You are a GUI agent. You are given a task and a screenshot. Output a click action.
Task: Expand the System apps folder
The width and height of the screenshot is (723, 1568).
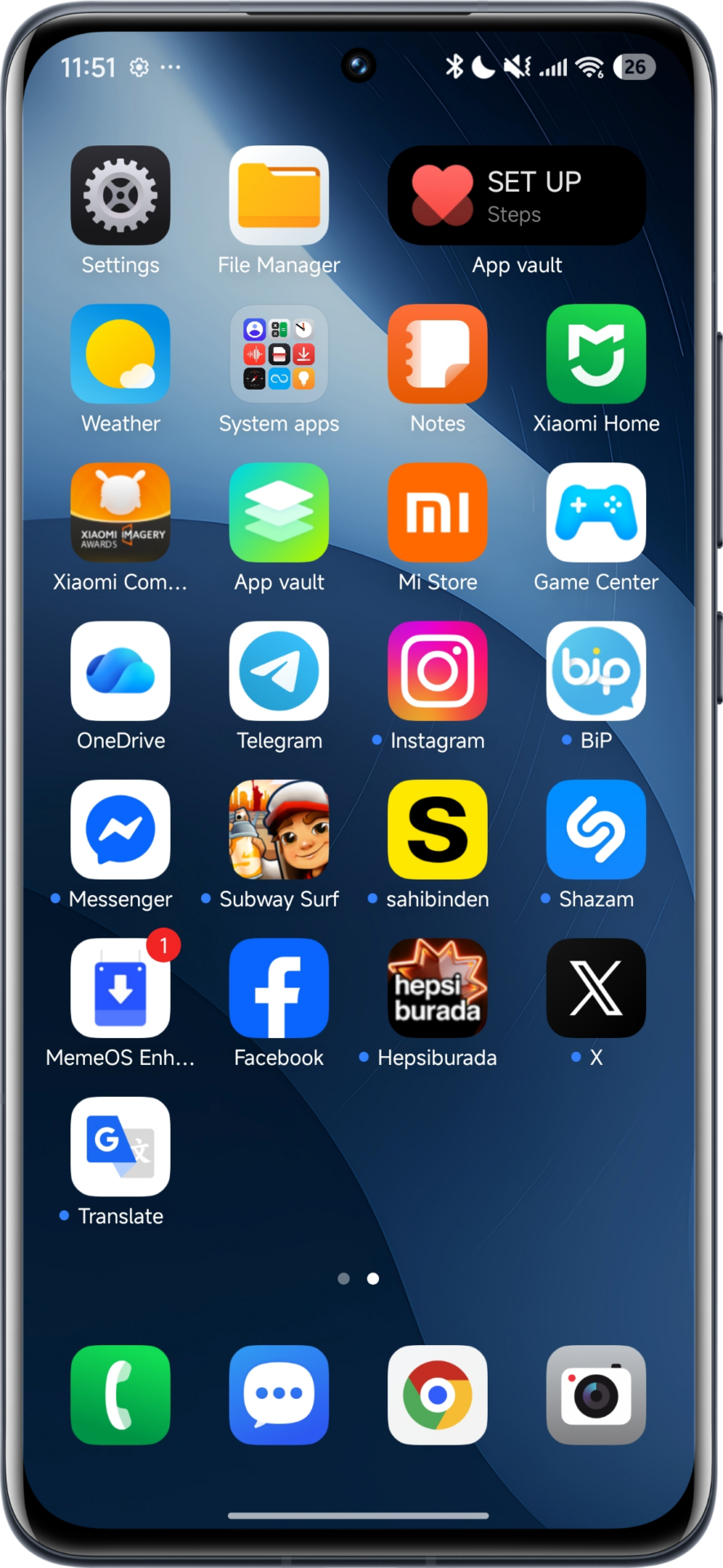pos(279,354)
